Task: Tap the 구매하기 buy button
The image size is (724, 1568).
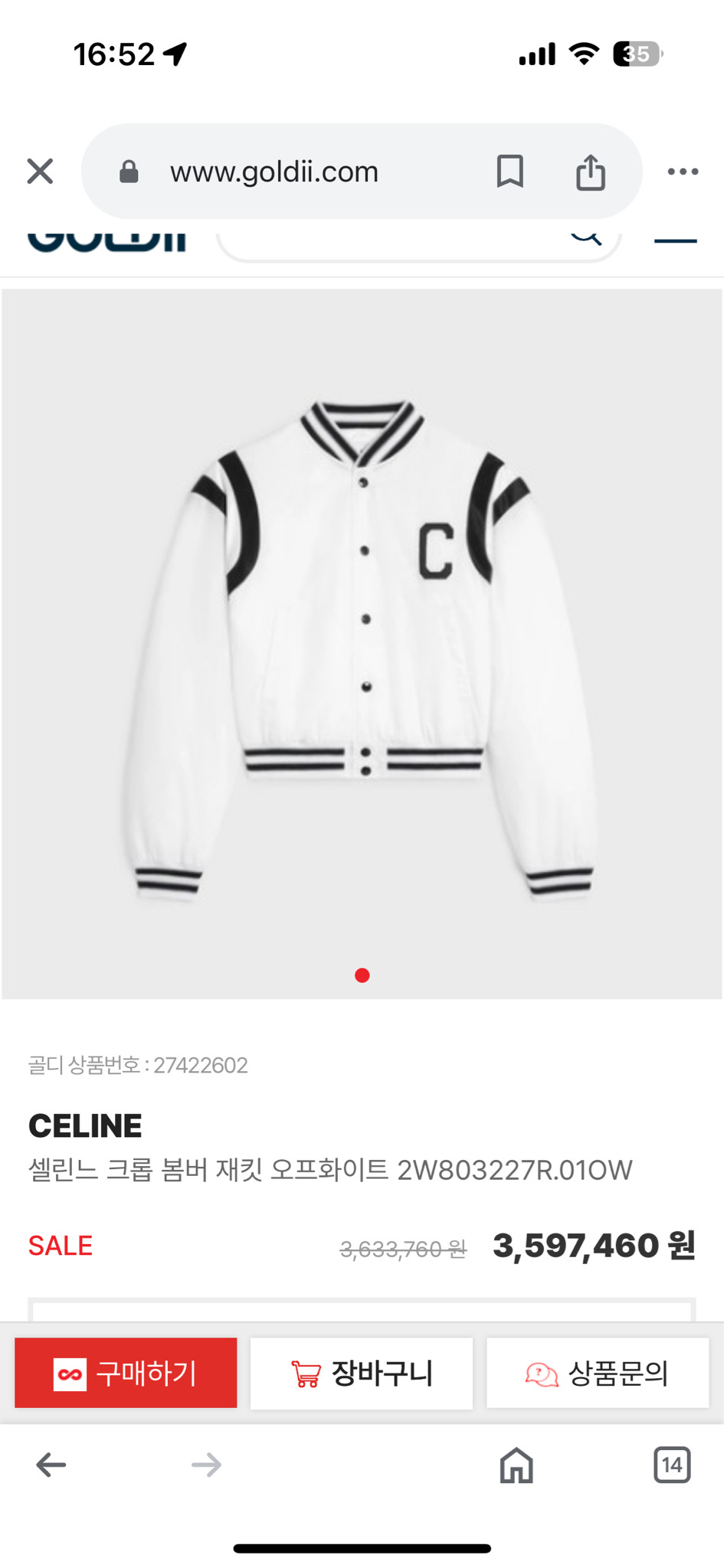Action: click(x=126, y=1373)
